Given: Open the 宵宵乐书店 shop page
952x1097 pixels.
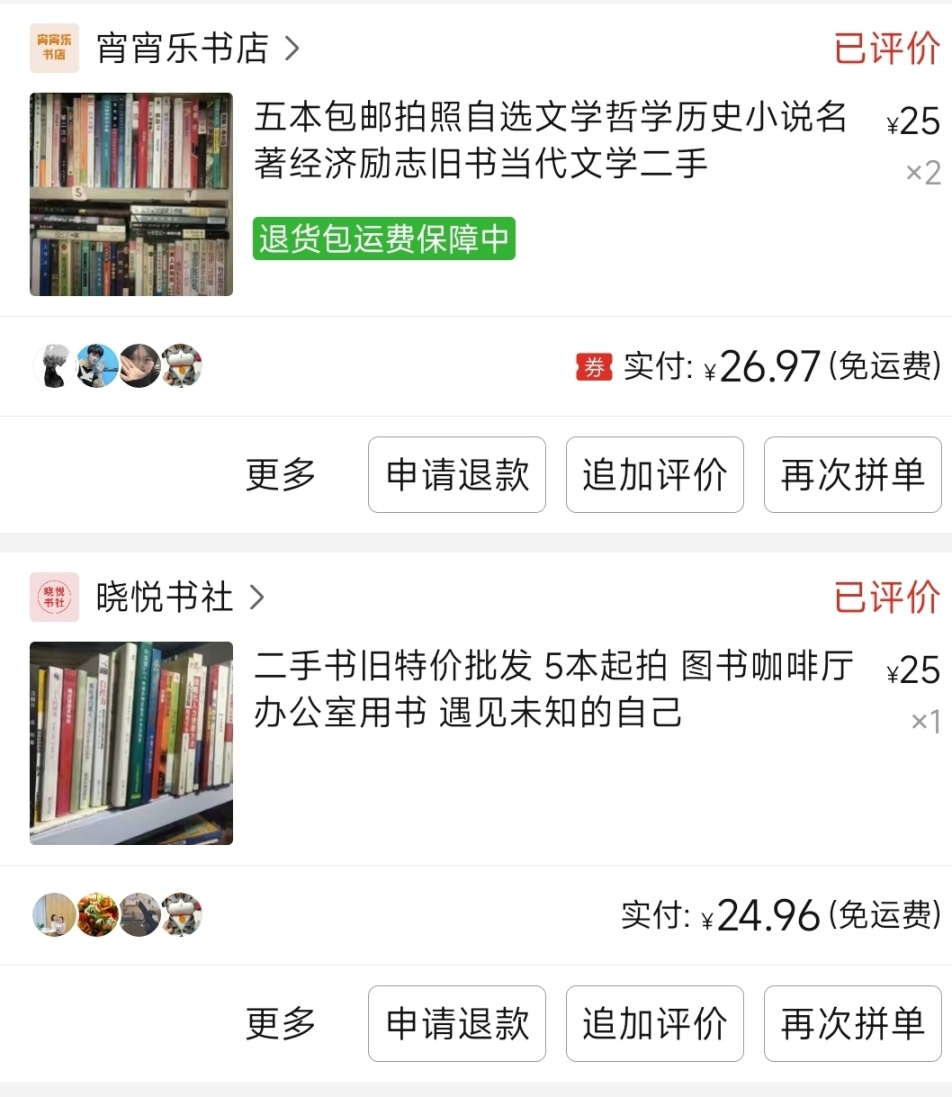Looking at the screenshot, I should point(183,48).
